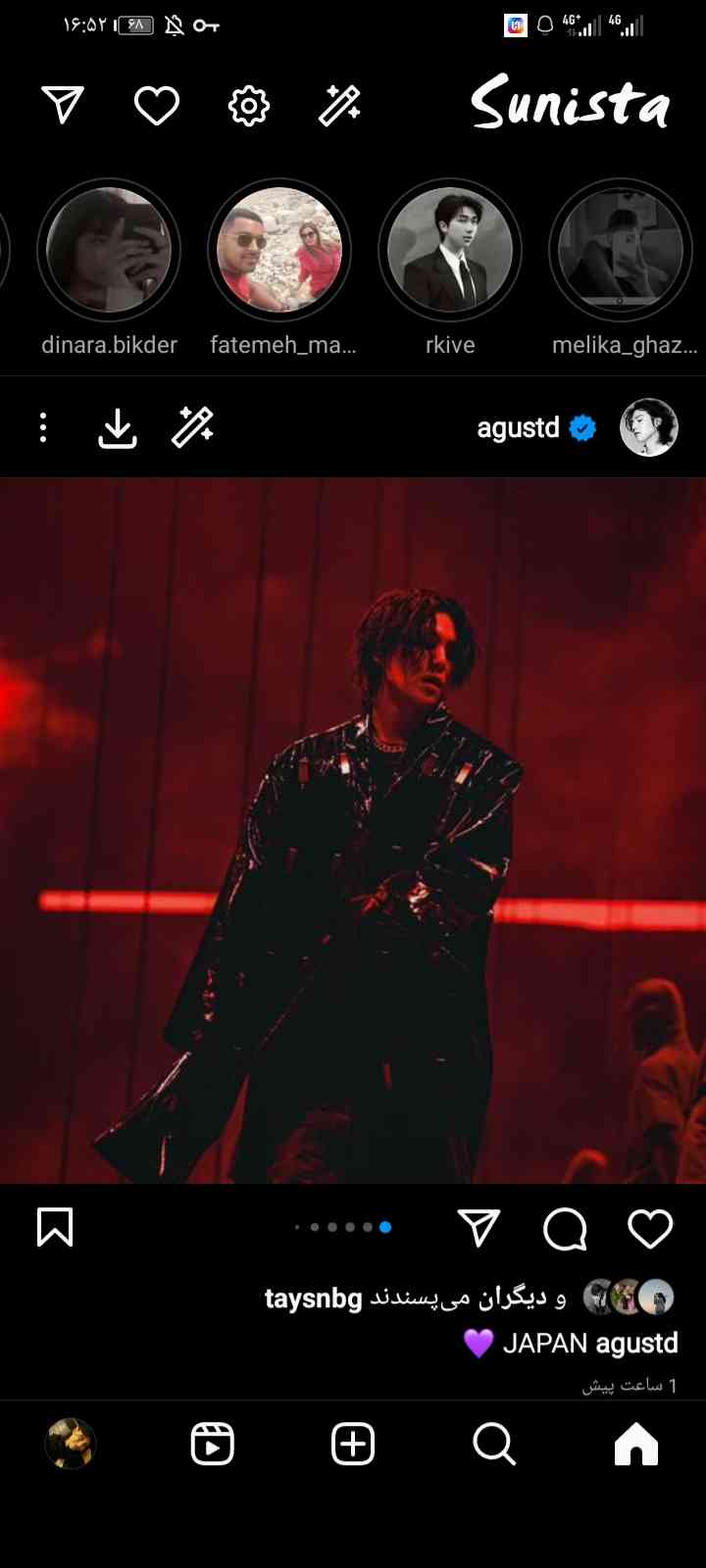The height and width of the screenshot is (1568, 706).
Task: Switch to Reels tab
Action: pyautogui.click(x=212, y=1444)
